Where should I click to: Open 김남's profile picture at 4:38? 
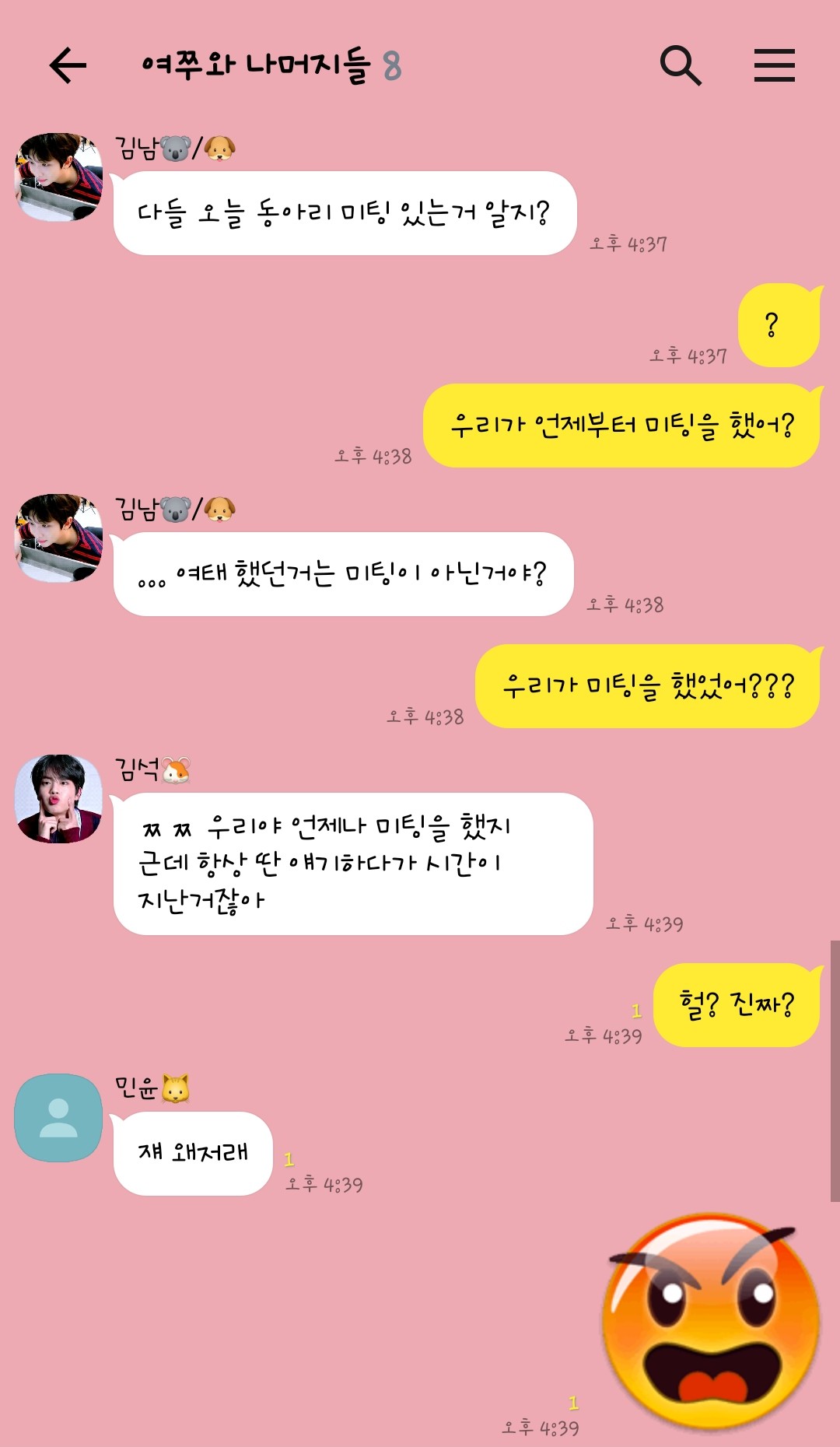tap(59, 538)
